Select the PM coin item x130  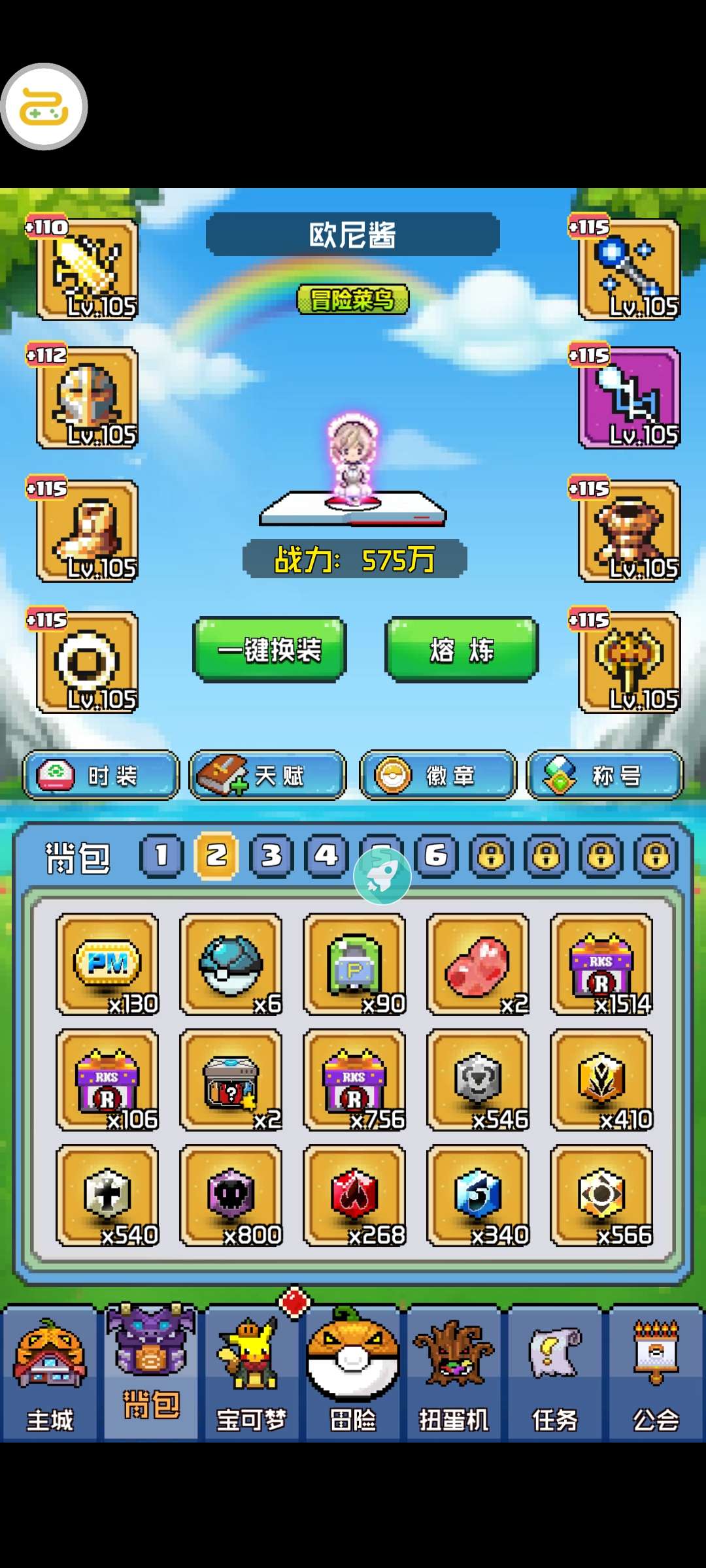tap(107, 964)
